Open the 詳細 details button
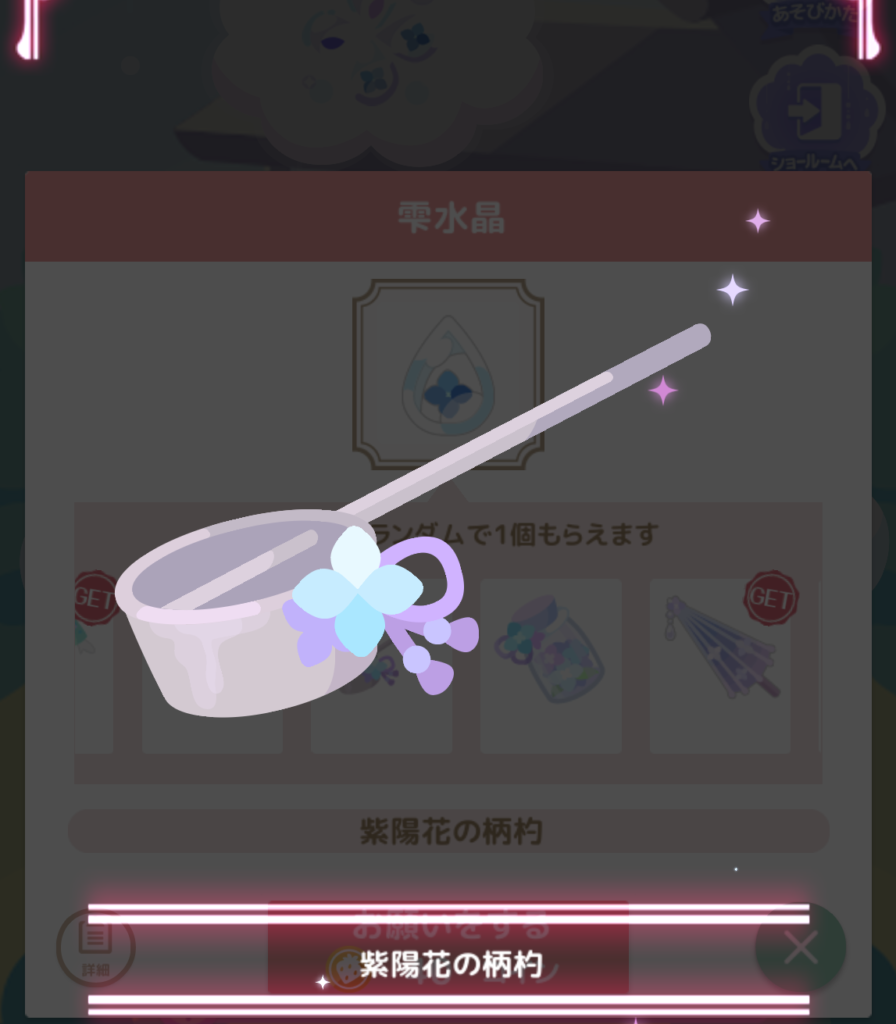 pyautogui.click(x=95, y=946)
